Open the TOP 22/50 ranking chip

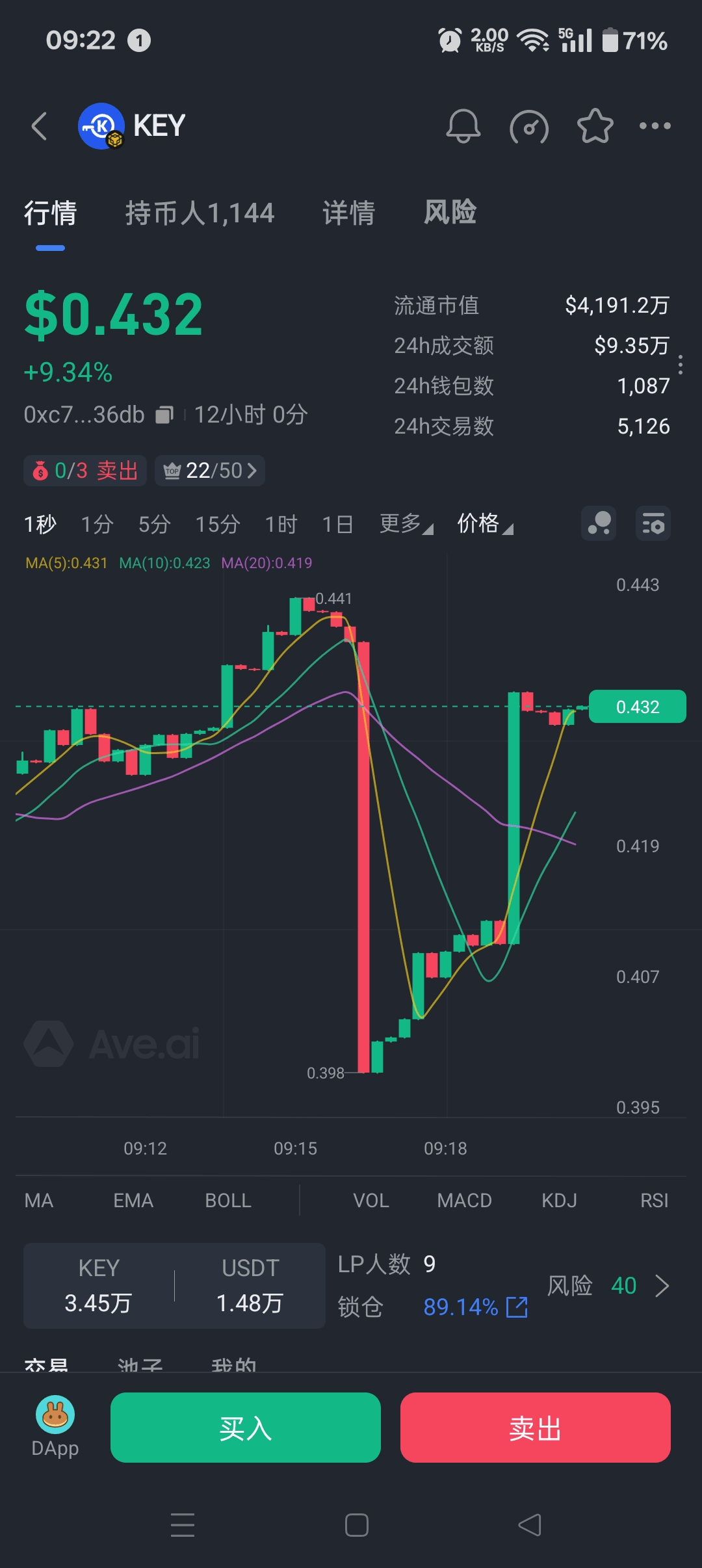coord(209,471)
